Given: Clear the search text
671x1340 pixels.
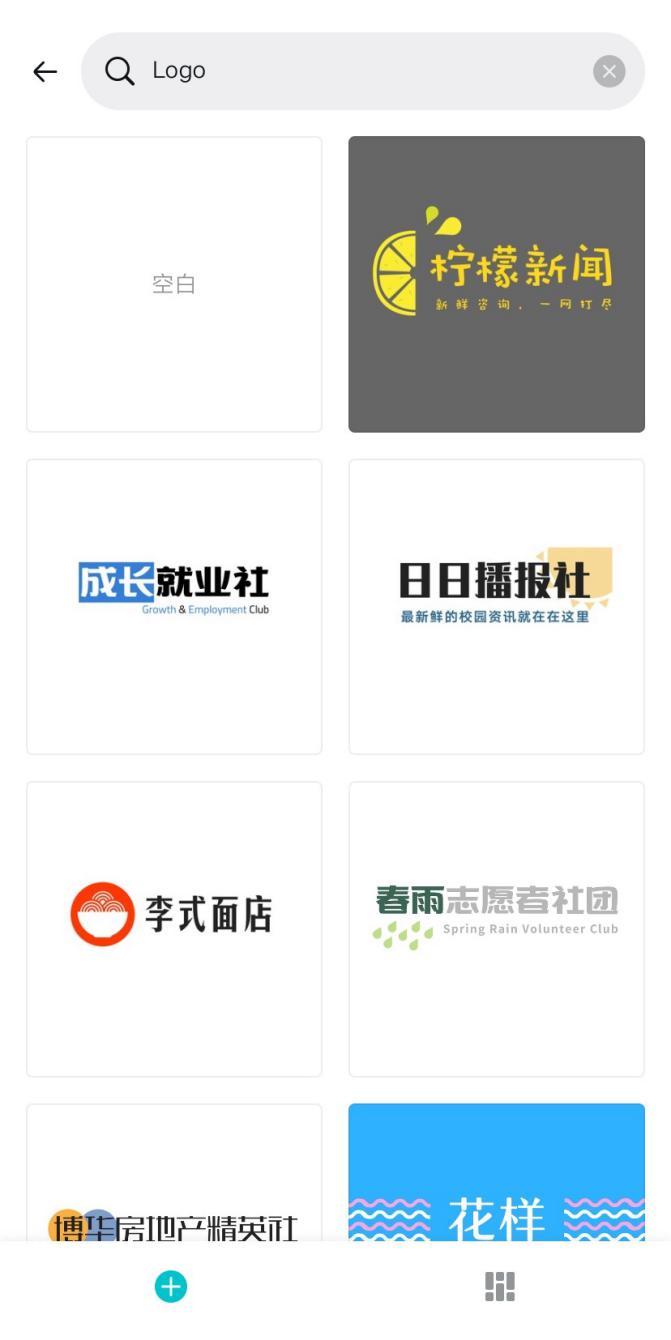Looking at the screenshot, I should [609, 71].
